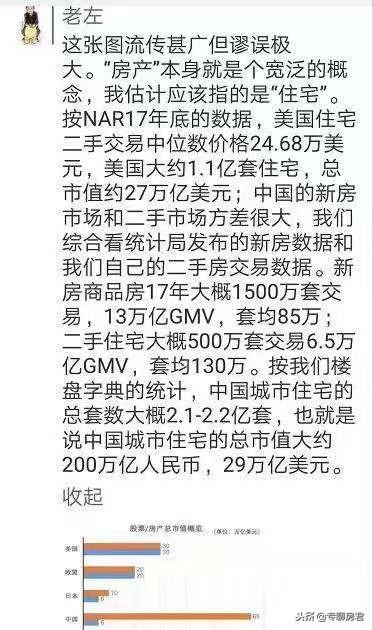
Task: Open the poster name 老左
Action: [83, 15]
